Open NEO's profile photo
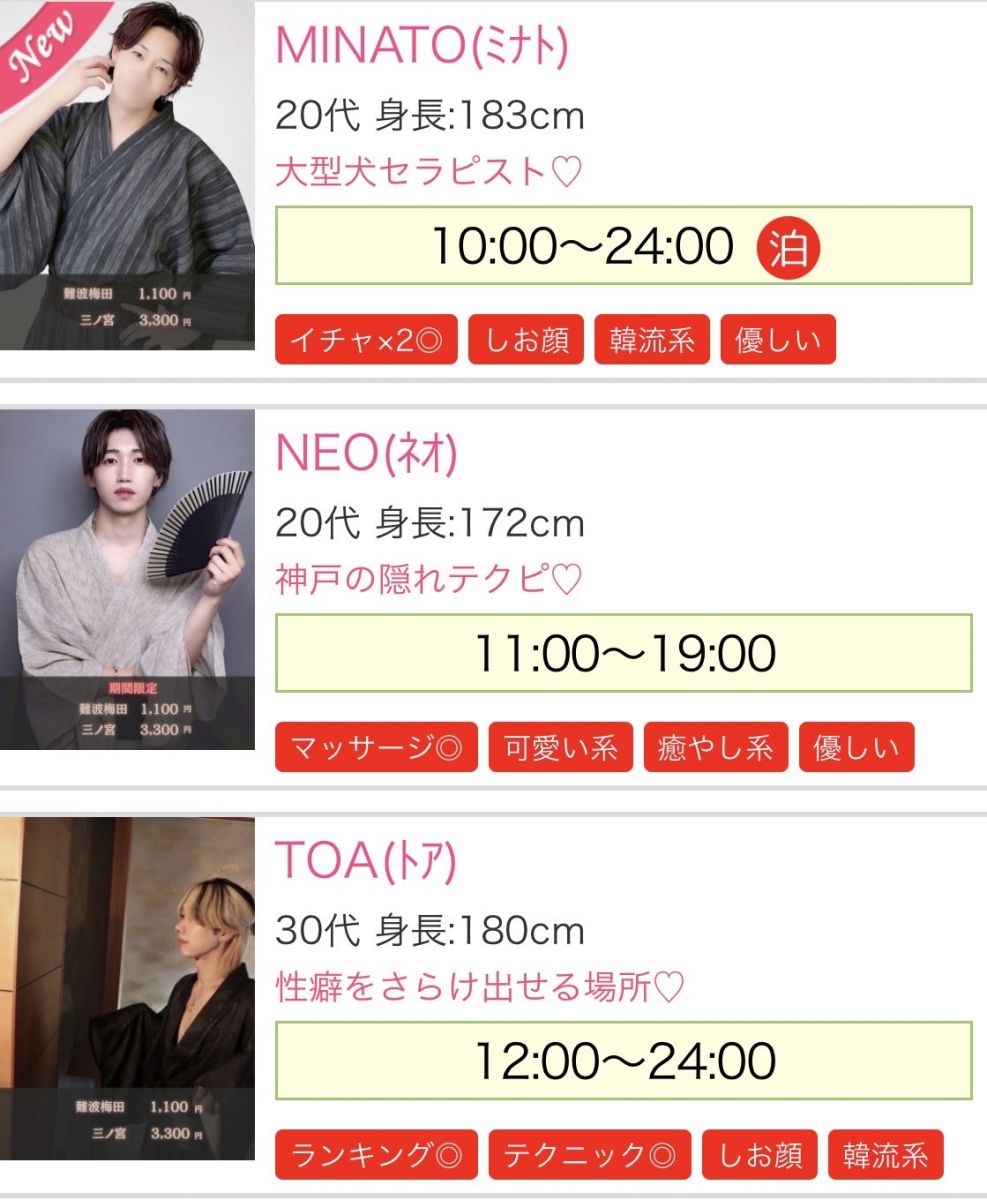The height and width of the screenshot is (1200, 987). pos(127,580)
